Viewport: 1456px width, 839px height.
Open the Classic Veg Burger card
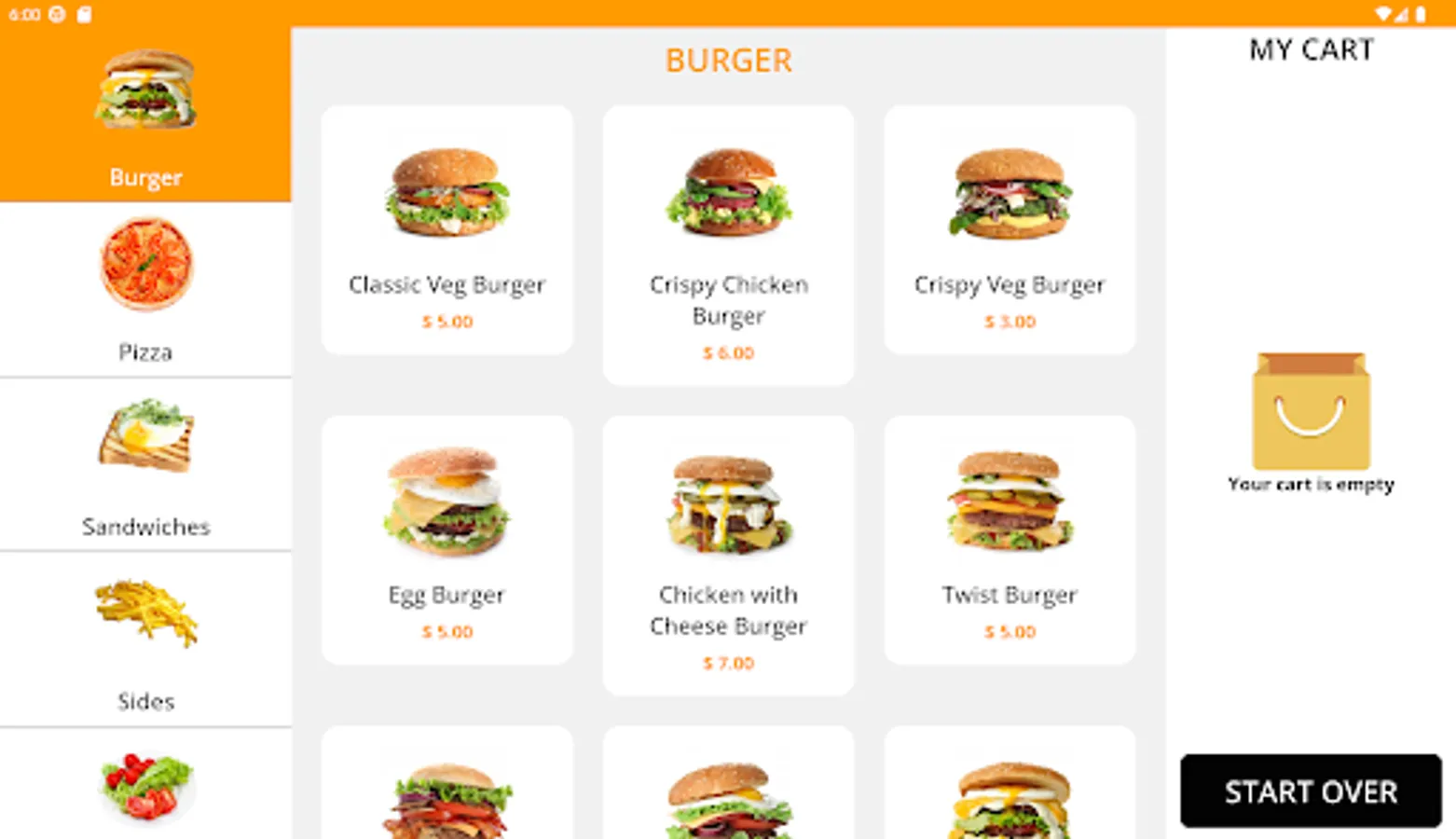pos(447,230)
